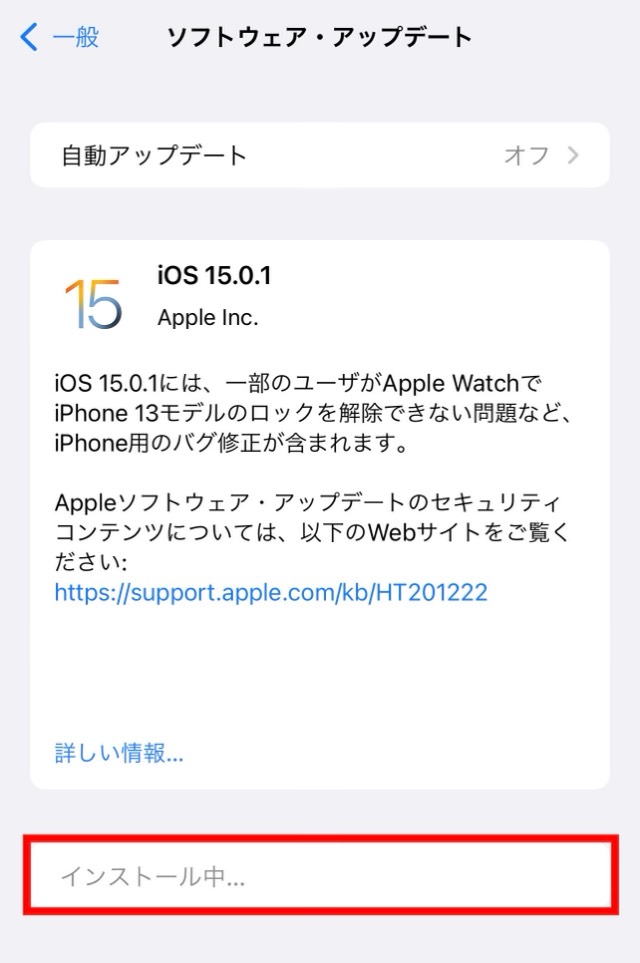Open 自動アップデート settings row

click(x=319, y=155)
